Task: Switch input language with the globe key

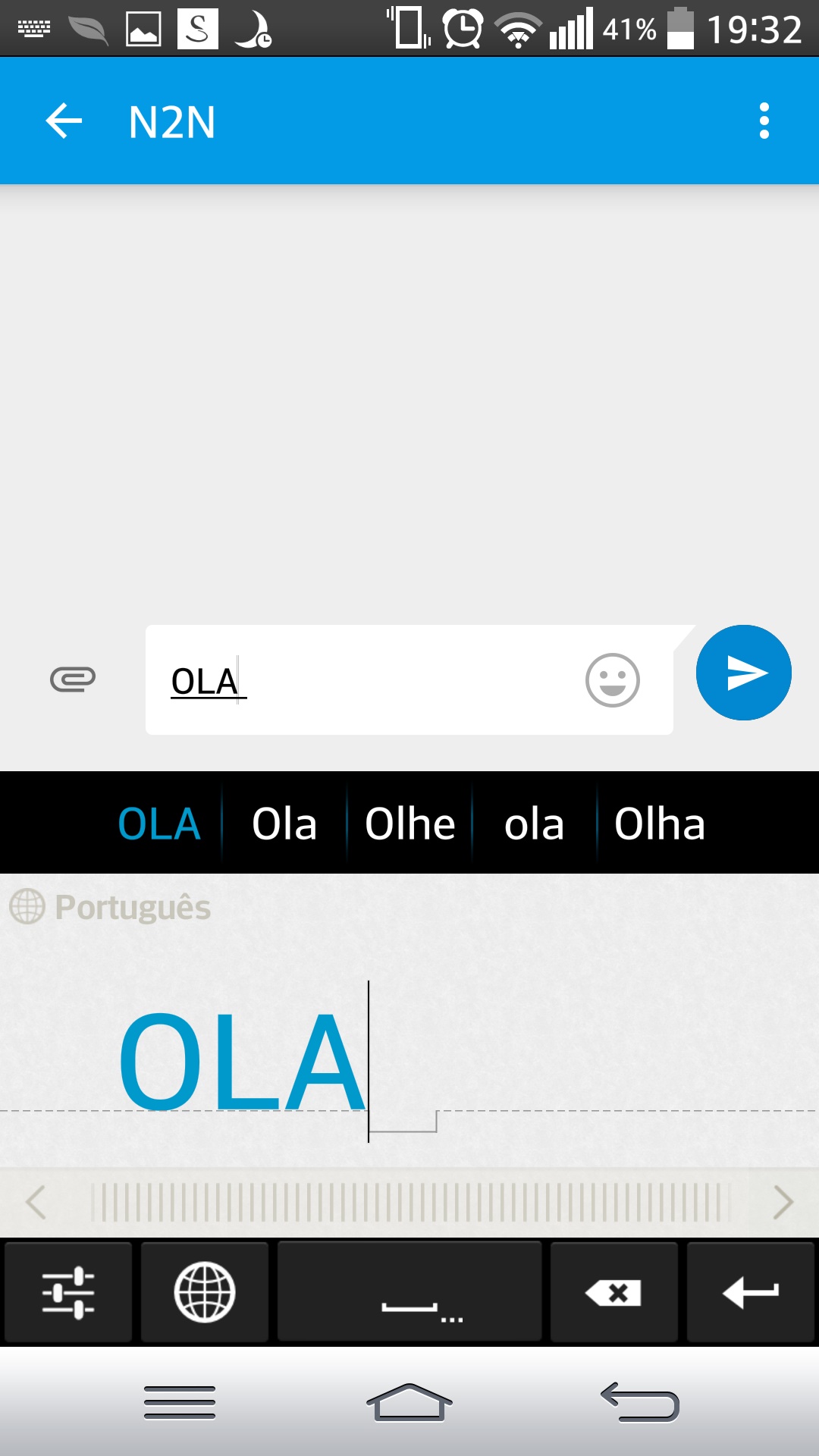Action: [205, 1292]
